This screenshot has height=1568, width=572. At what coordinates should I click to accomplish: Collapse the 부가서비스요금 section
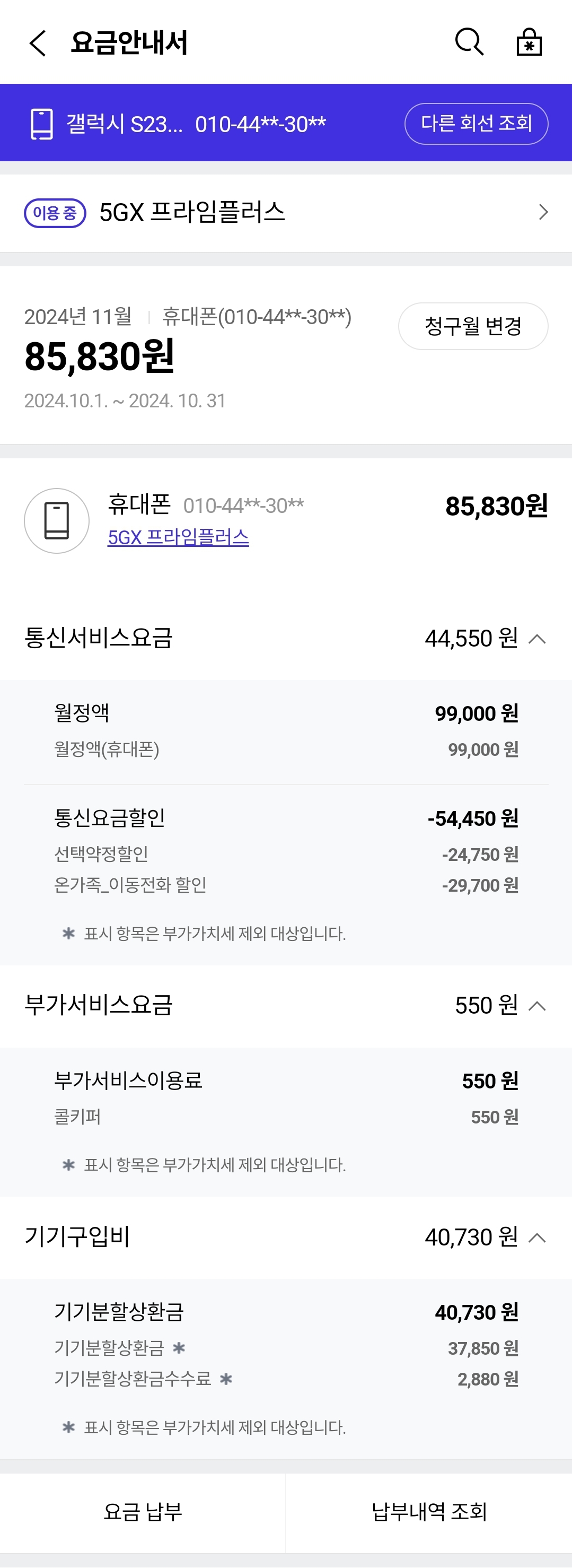coord(538,1005)
